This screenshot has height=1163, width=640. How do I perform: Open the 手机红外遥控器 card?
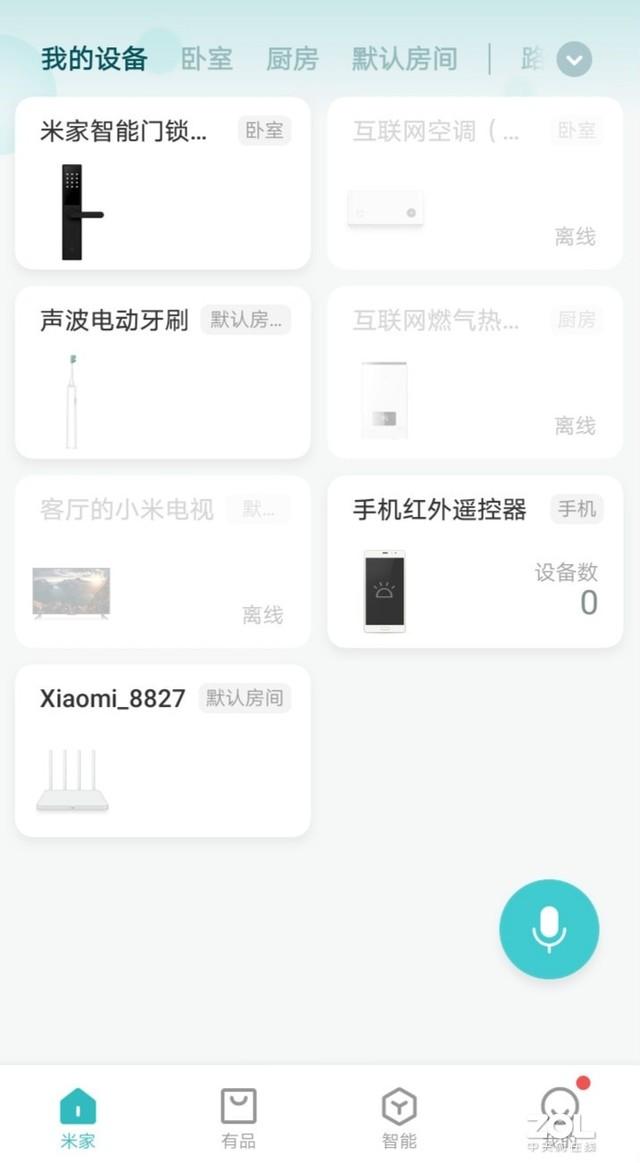(x=475, y=561)
